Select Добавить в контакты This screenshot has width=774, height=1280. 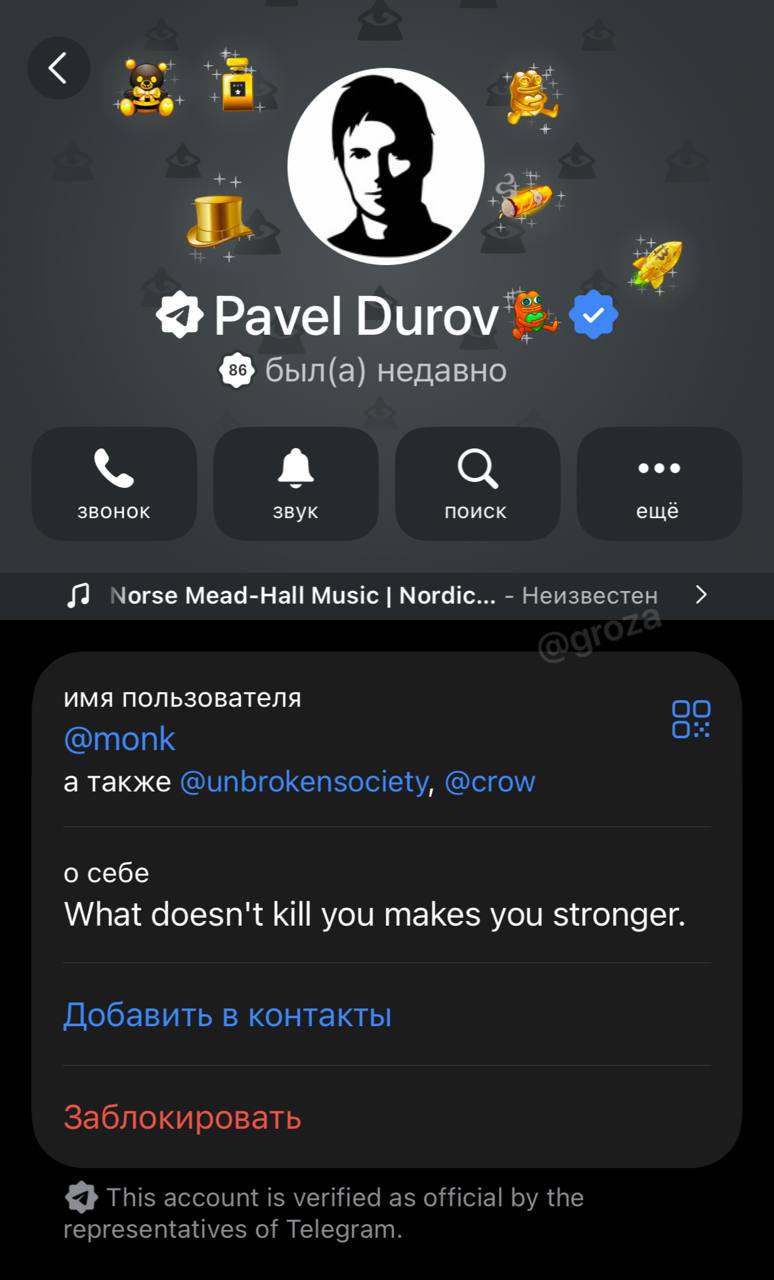pos(227,1015)
